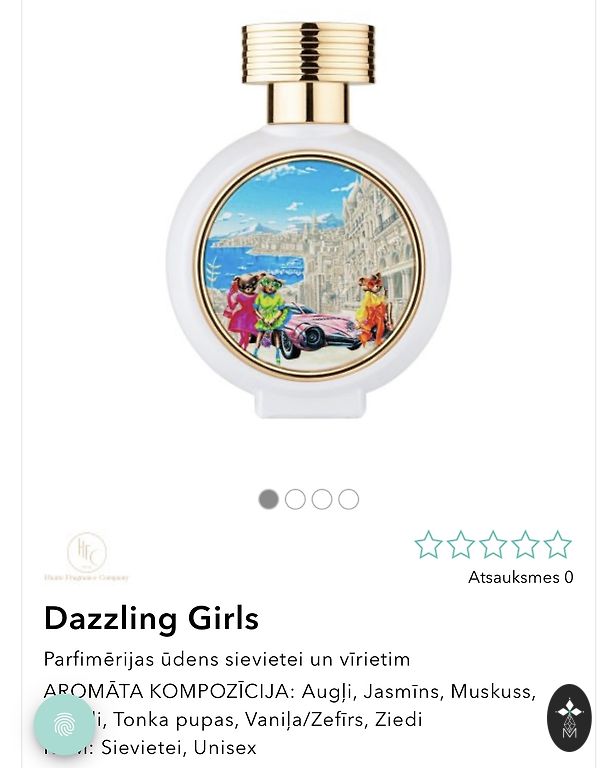This screenshot has width=608, height=768.
Task: Open the Dazzling Girls product image
Action: [308, 230]
